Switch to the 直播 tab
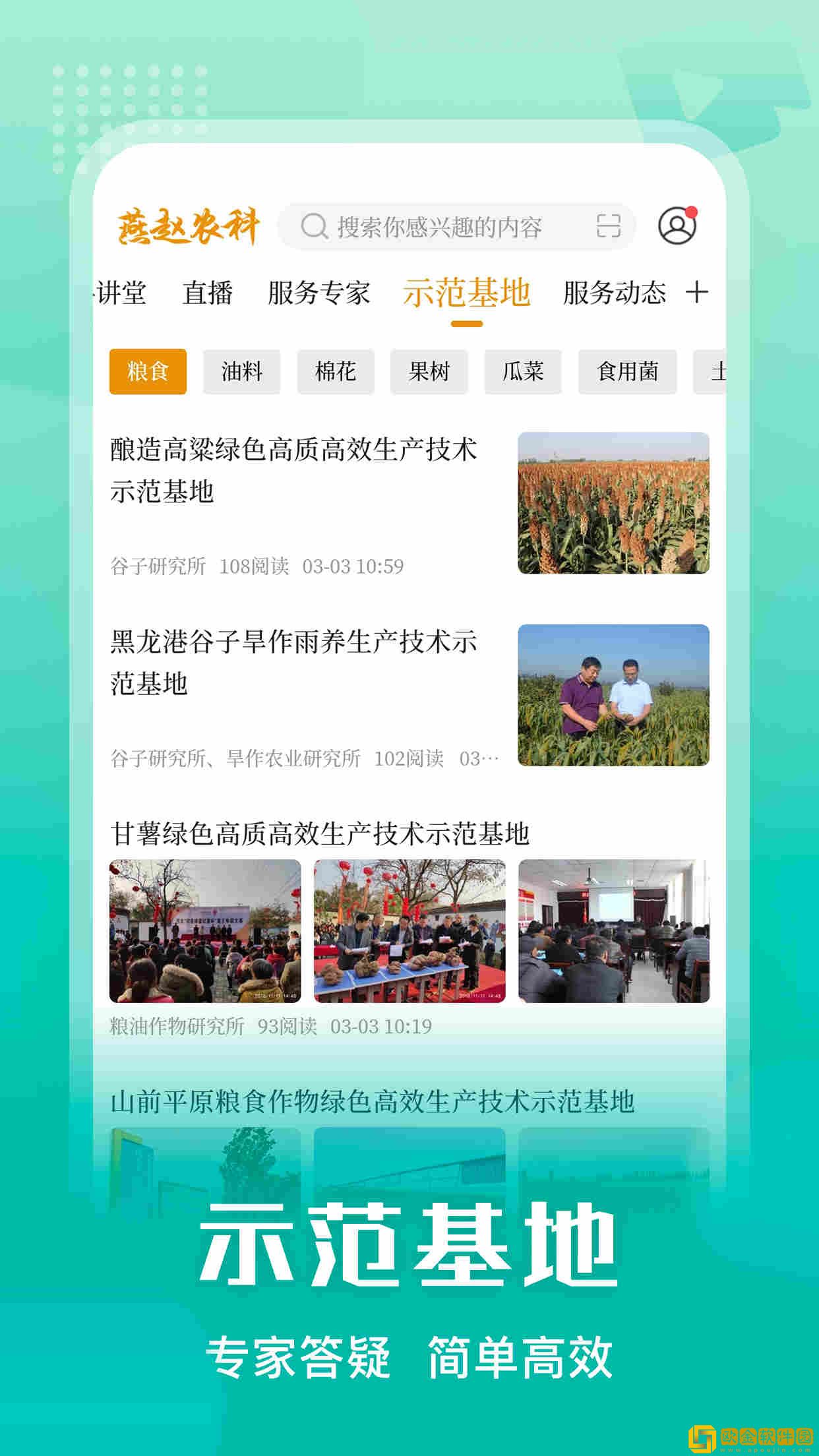819x1456 pixels. (x=208, y=292)
